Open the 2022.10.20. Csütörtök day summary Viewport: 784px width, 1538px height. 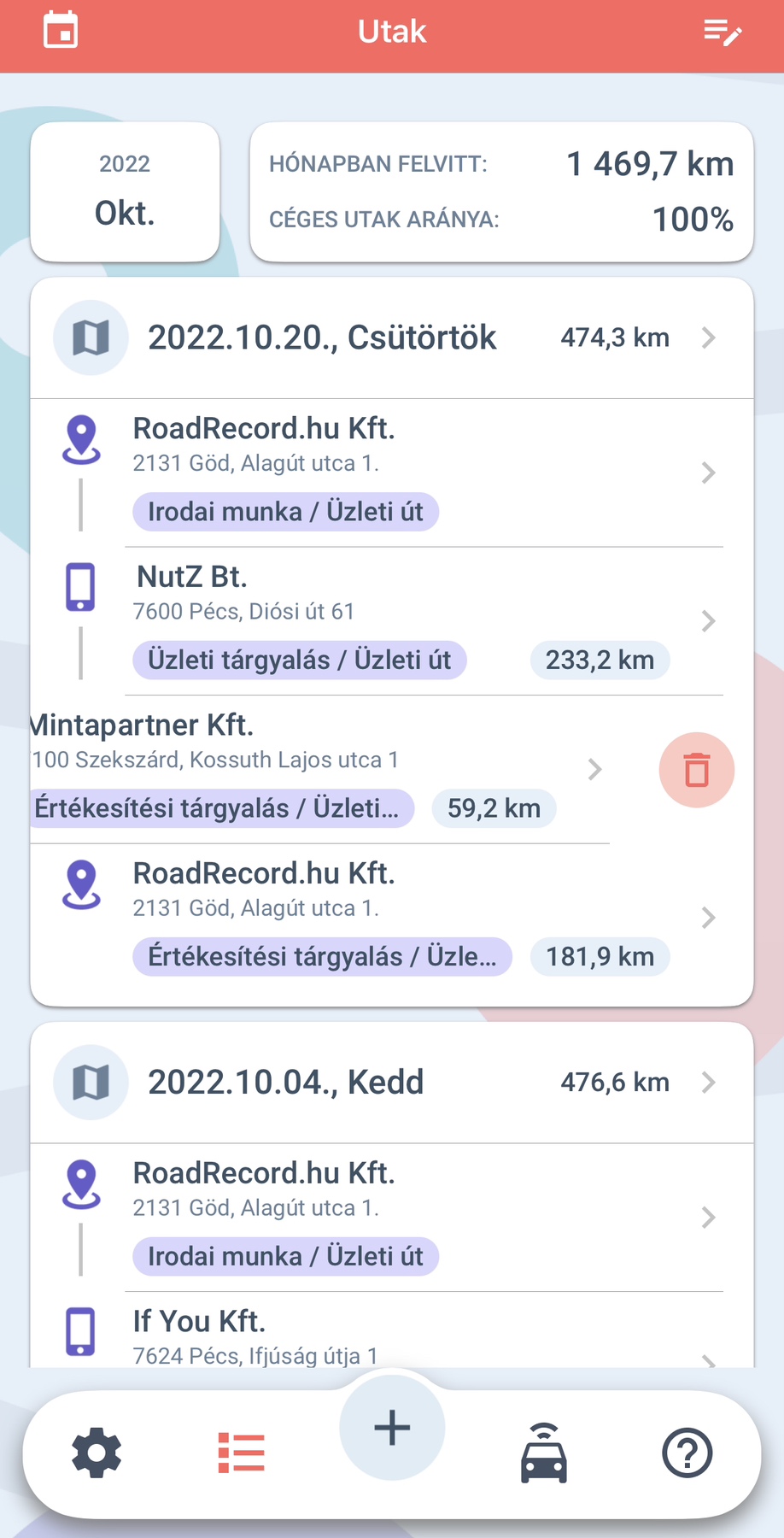pos(392,338)
